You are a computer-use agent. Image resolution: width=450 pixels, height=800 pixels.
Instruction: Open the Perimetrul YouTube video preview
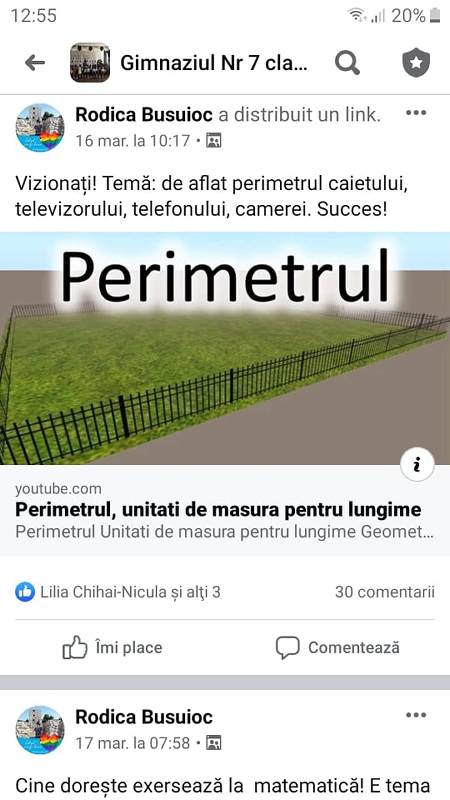coord(225,348)
